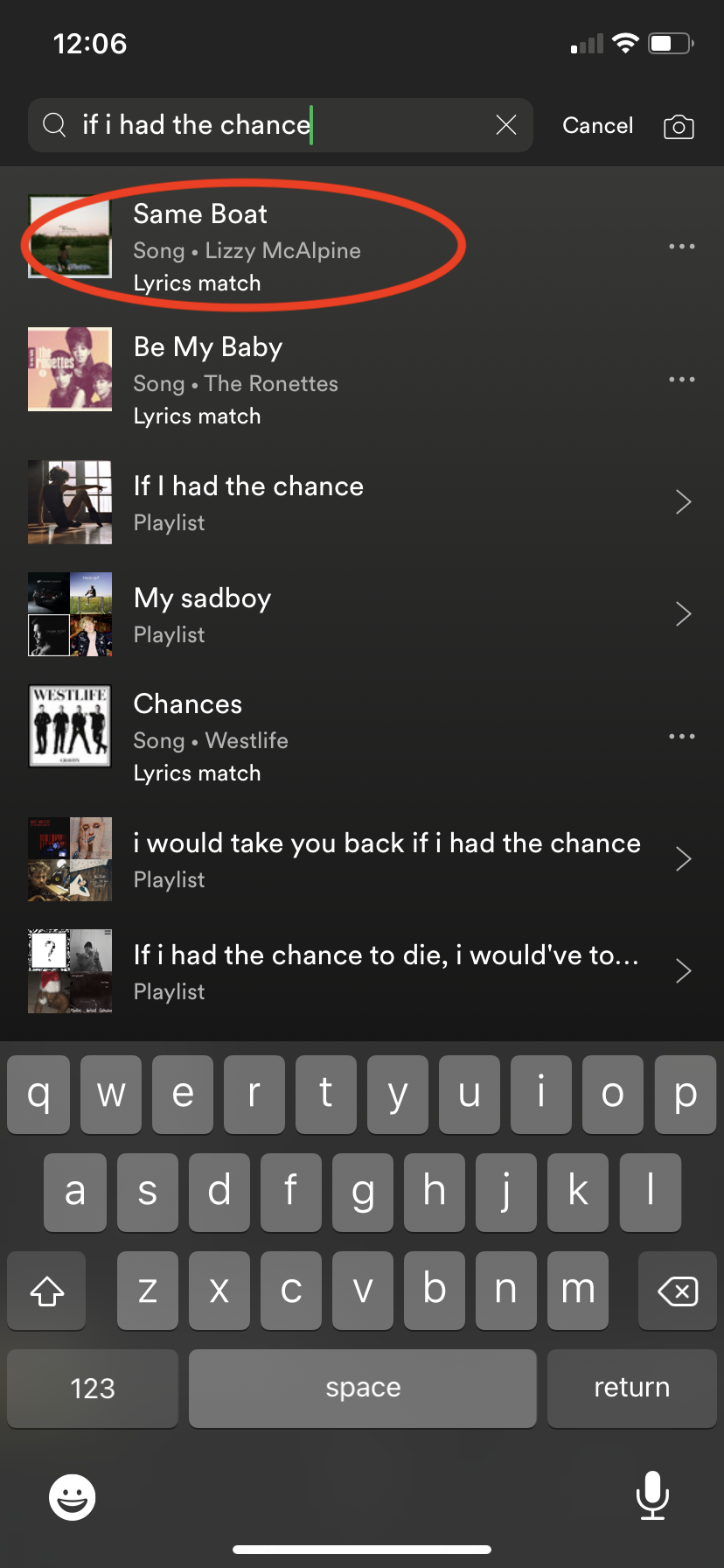Tap the keyboard microphone for dictation
Image resolution: width=724 pixels, height=1568 pixels.
click(652, 1495)
